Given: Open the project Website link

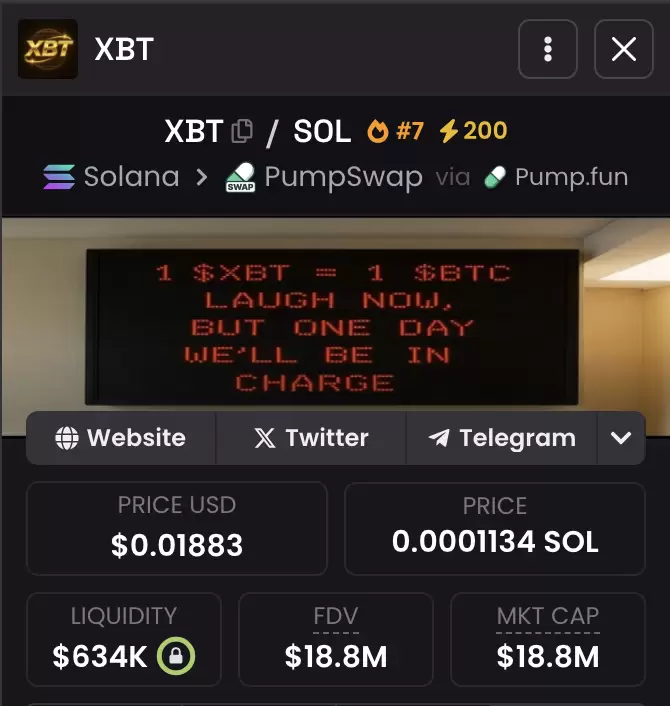Looking at the screenshot, I should [121, 438].
